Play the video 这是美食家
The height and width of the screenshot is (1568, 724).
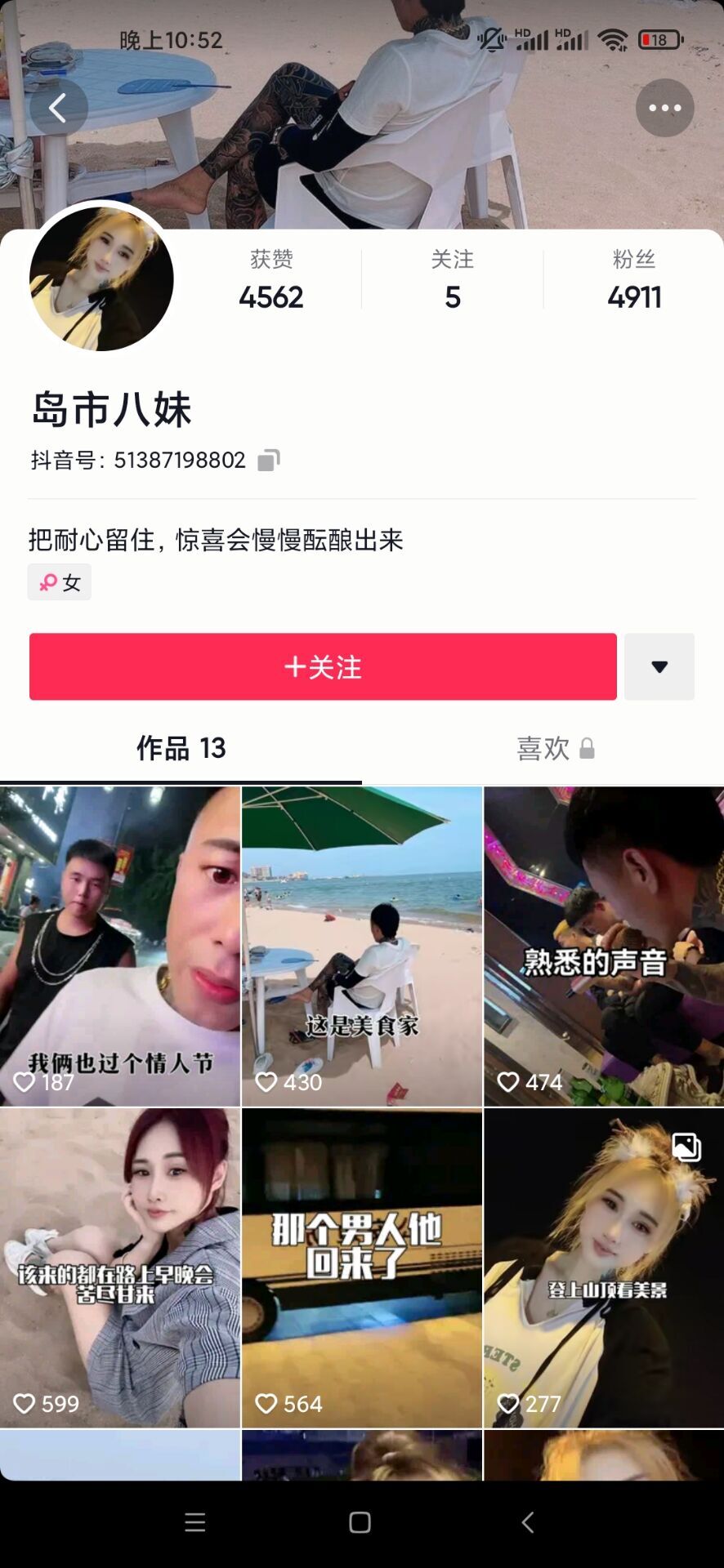click(x=362, y=946)
